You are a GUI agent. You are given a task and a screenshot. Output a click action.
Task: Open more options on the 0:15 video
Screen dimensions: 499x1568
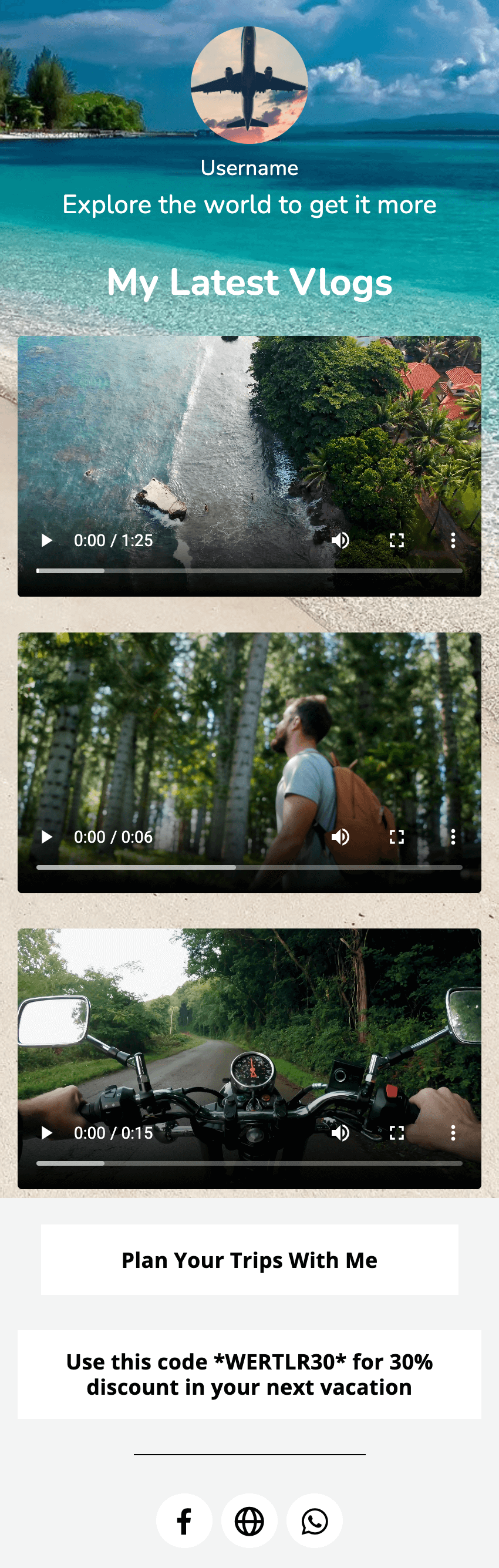453,1133
